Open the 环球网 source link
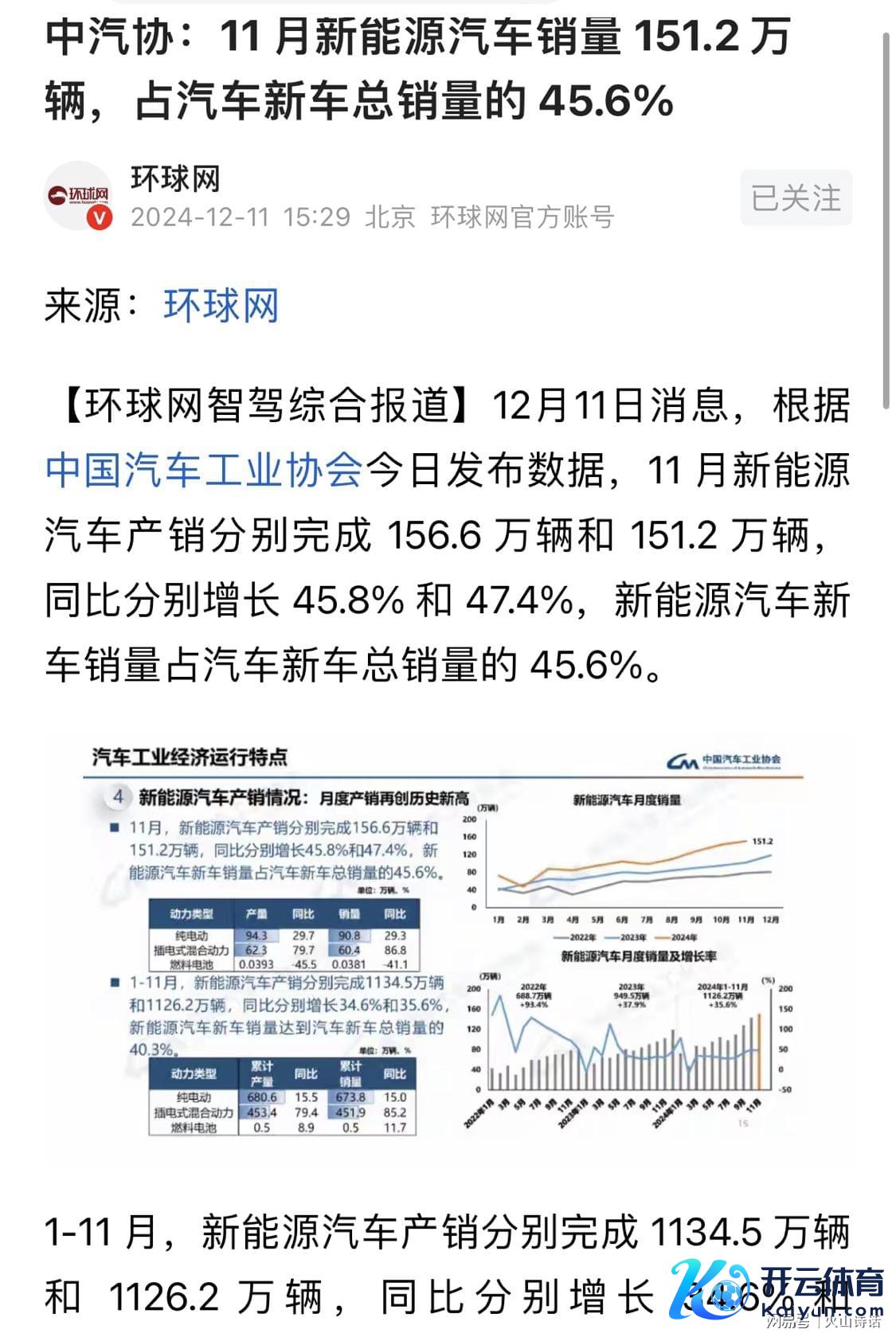The height and width of the screenshot is (1337, 896). pos(221,307)
